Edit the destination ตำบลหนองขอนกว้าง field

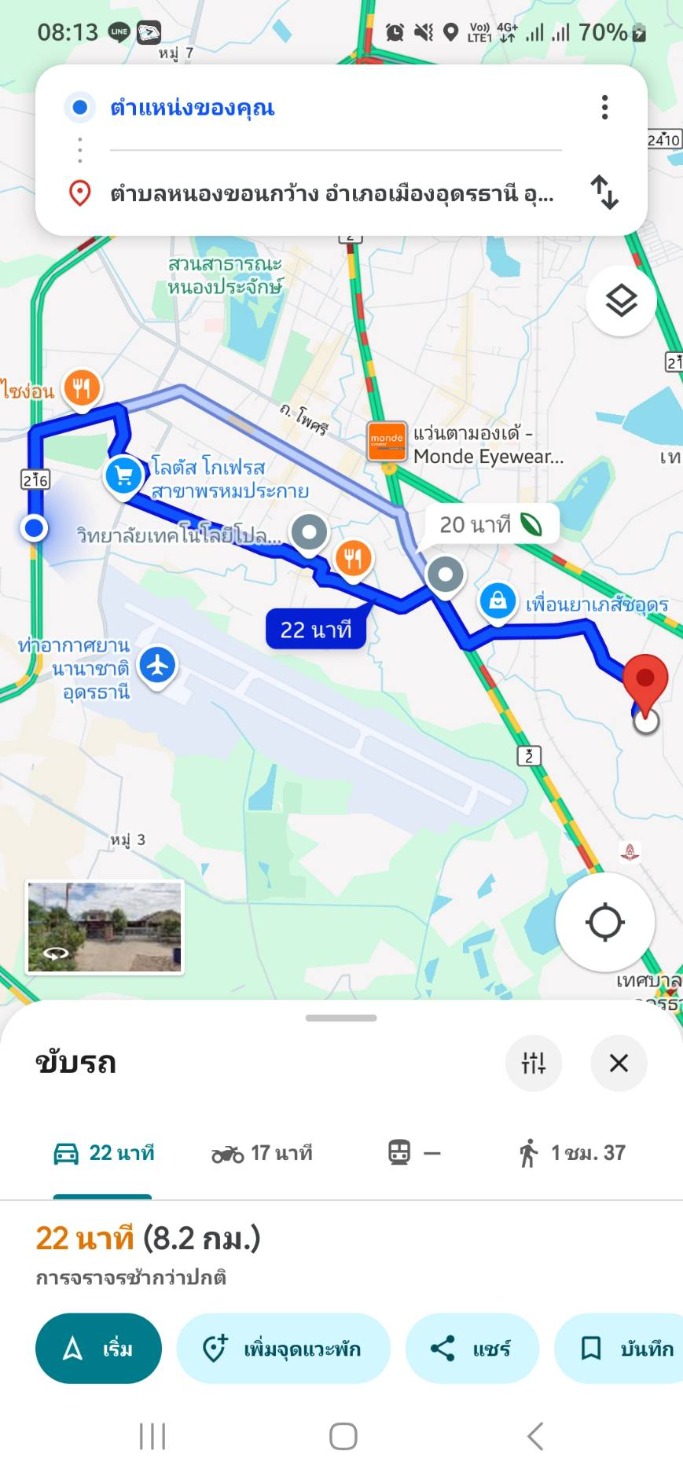[330, 193]
